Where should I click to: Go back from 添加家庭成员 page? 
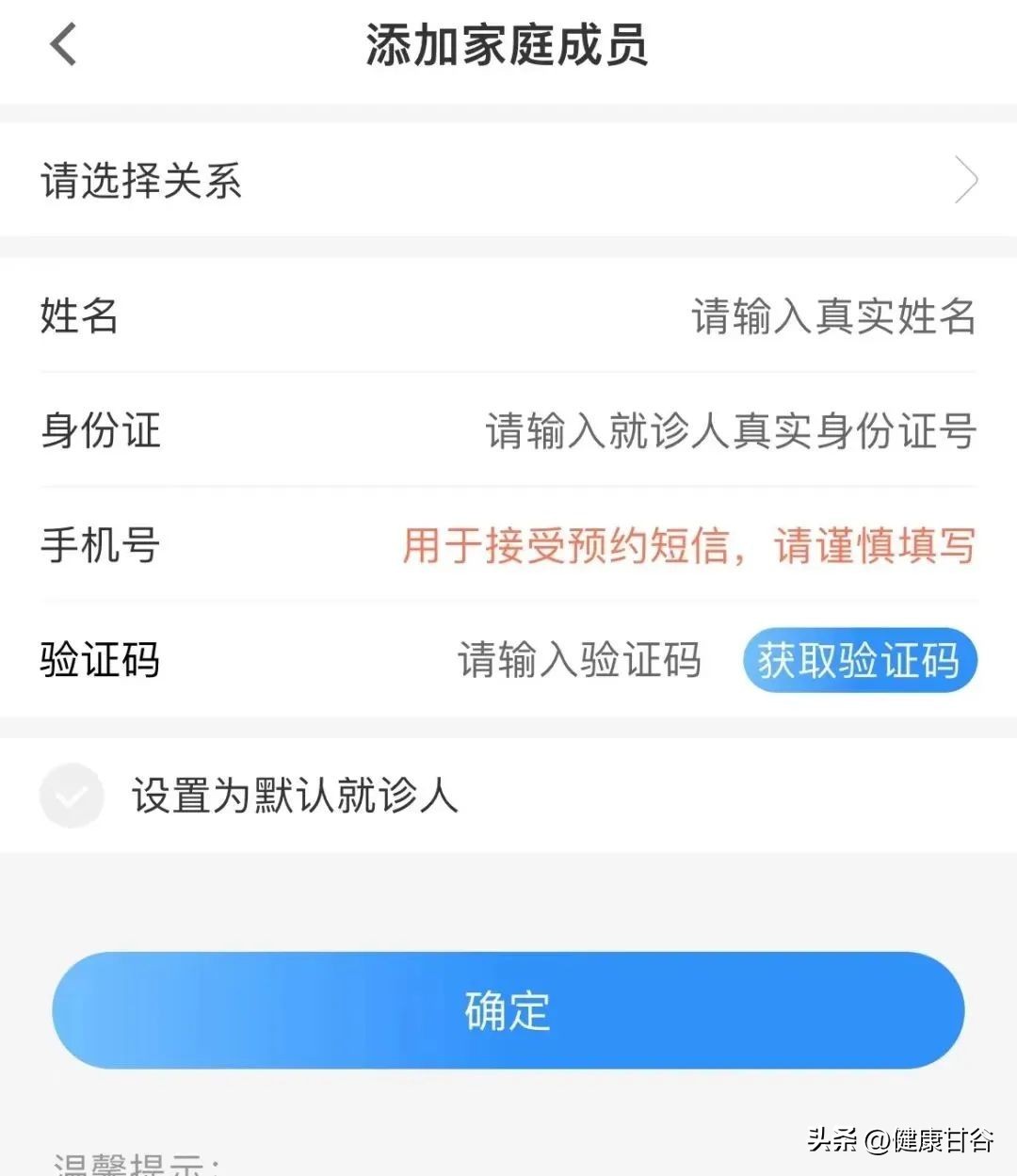(x=63, y=45)
